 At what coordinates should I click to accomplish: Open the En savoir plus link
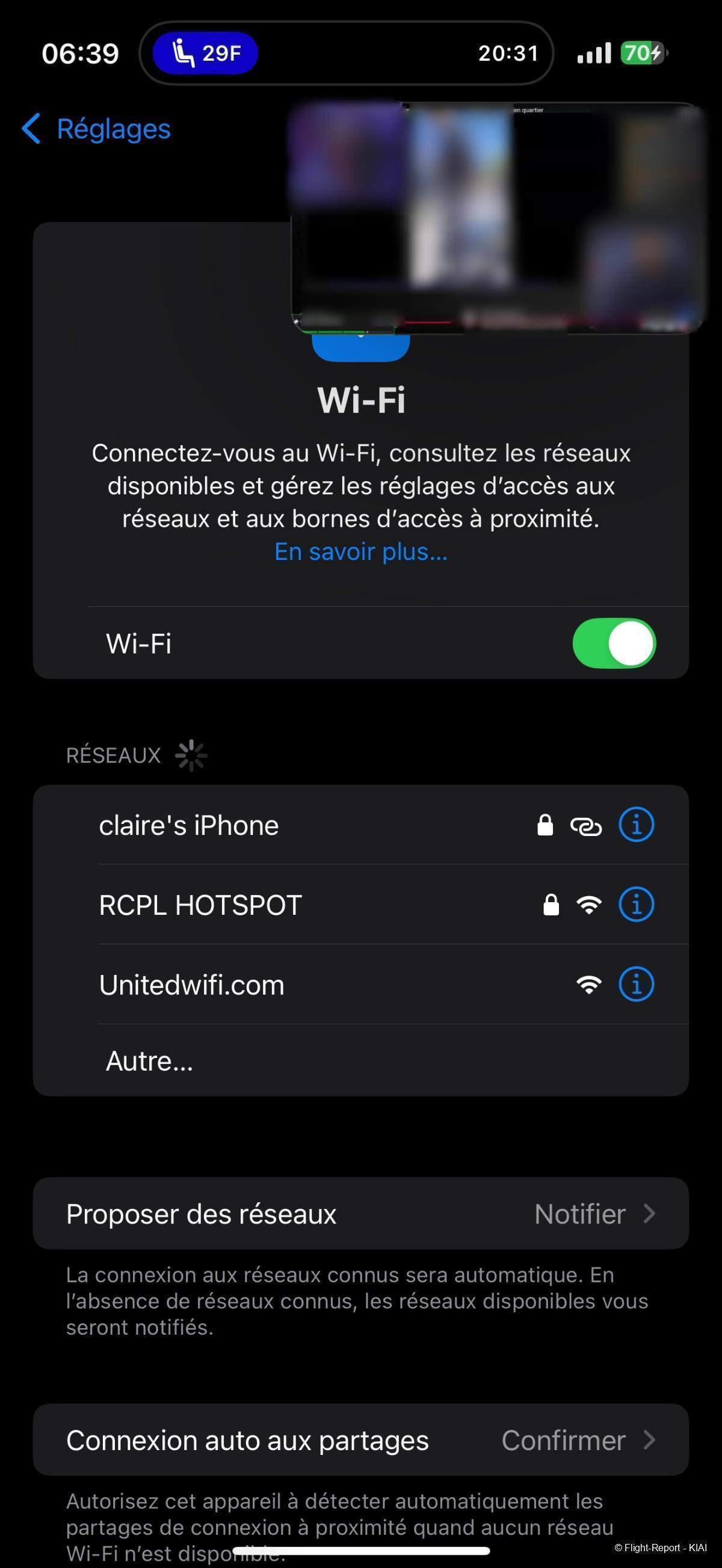tap(360, 552)
